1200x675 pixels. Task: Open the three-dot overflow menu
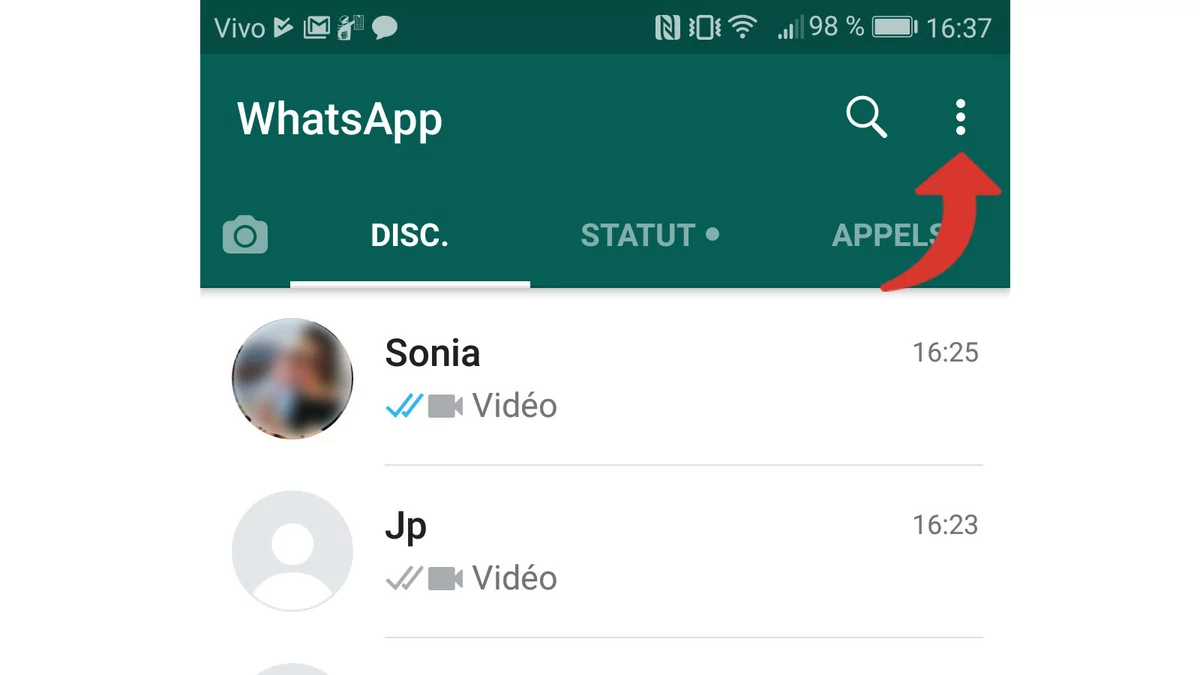960,118
